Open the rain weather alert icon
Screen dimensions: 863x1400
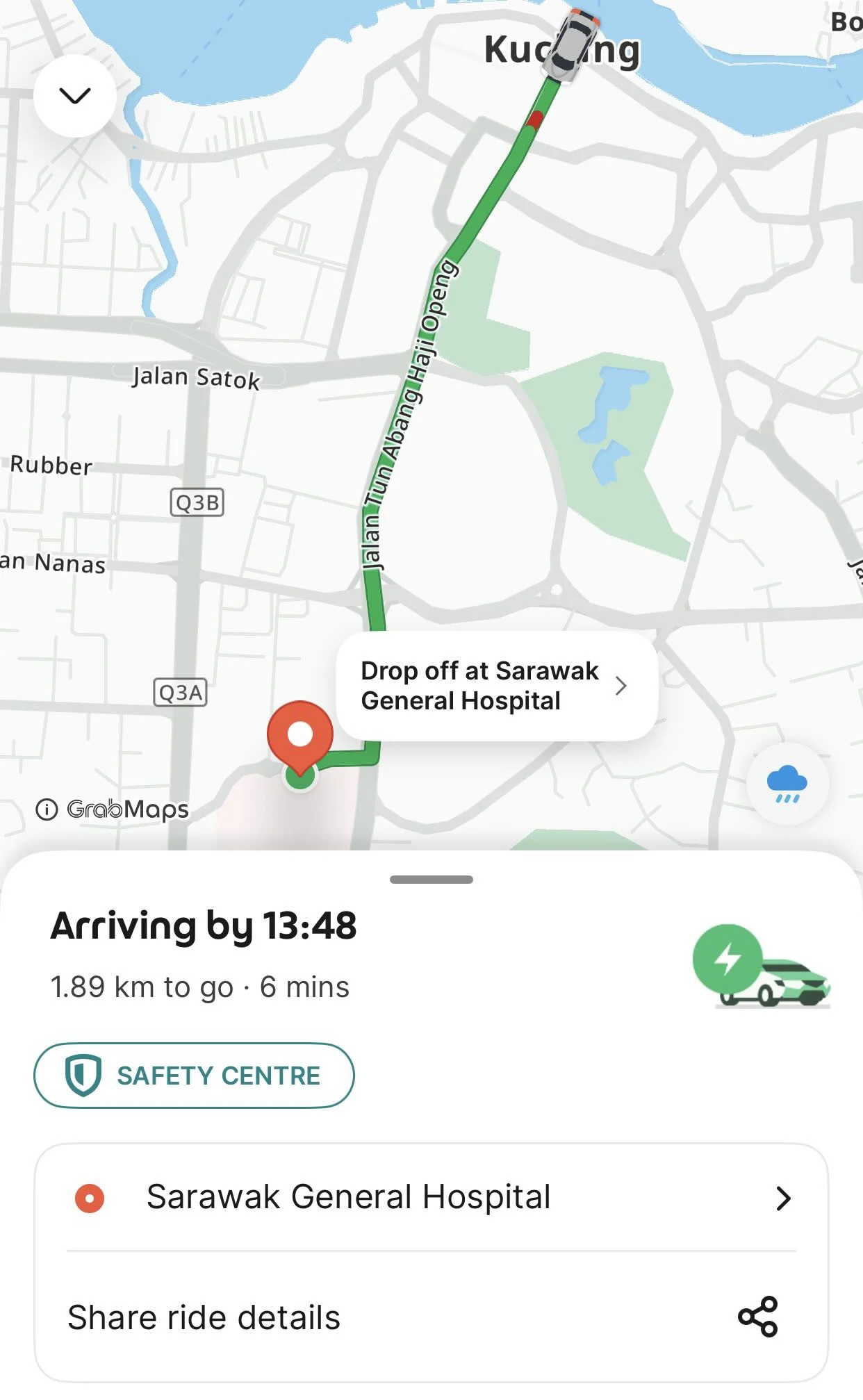click(787, 784)
